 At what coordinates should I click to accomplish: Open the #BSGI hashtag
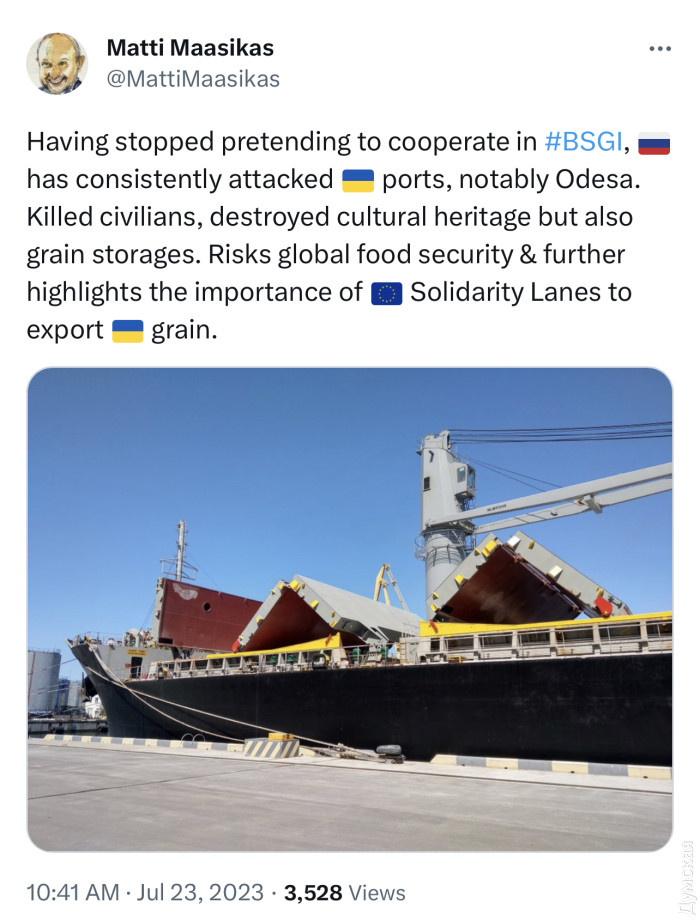coord(584,142)
